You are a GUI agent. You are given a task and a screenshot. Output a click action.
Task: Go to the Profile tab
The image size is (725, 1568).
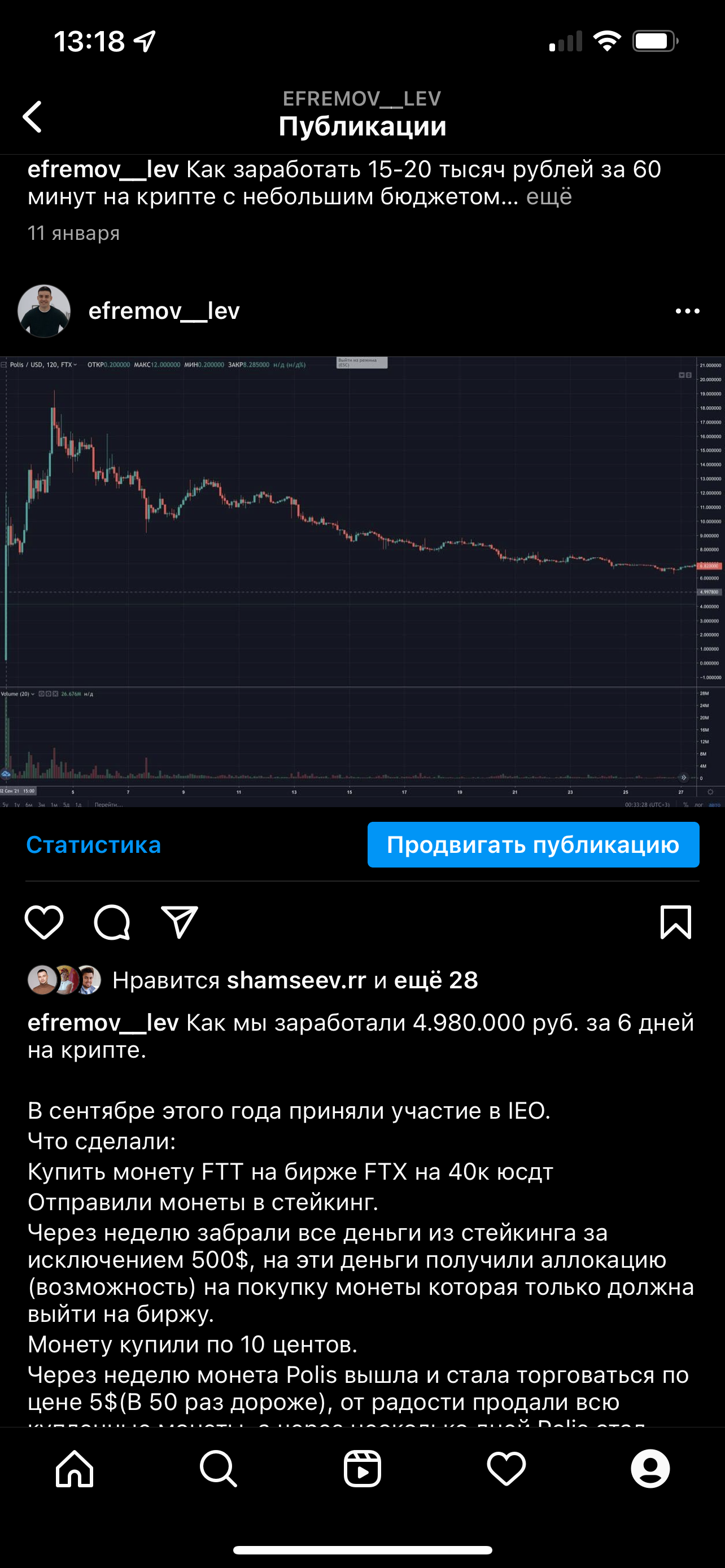650,1469
